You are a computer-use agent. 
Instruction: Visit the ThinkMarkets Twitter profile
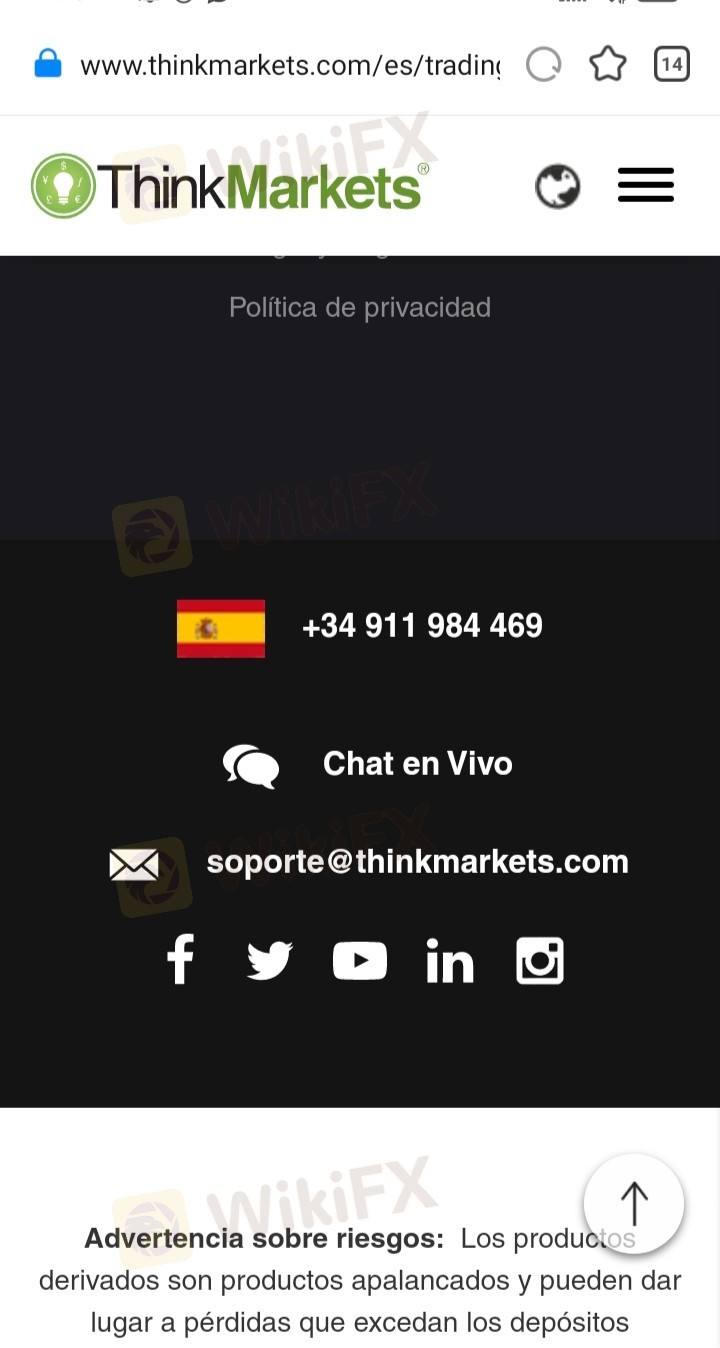(269, 961)
